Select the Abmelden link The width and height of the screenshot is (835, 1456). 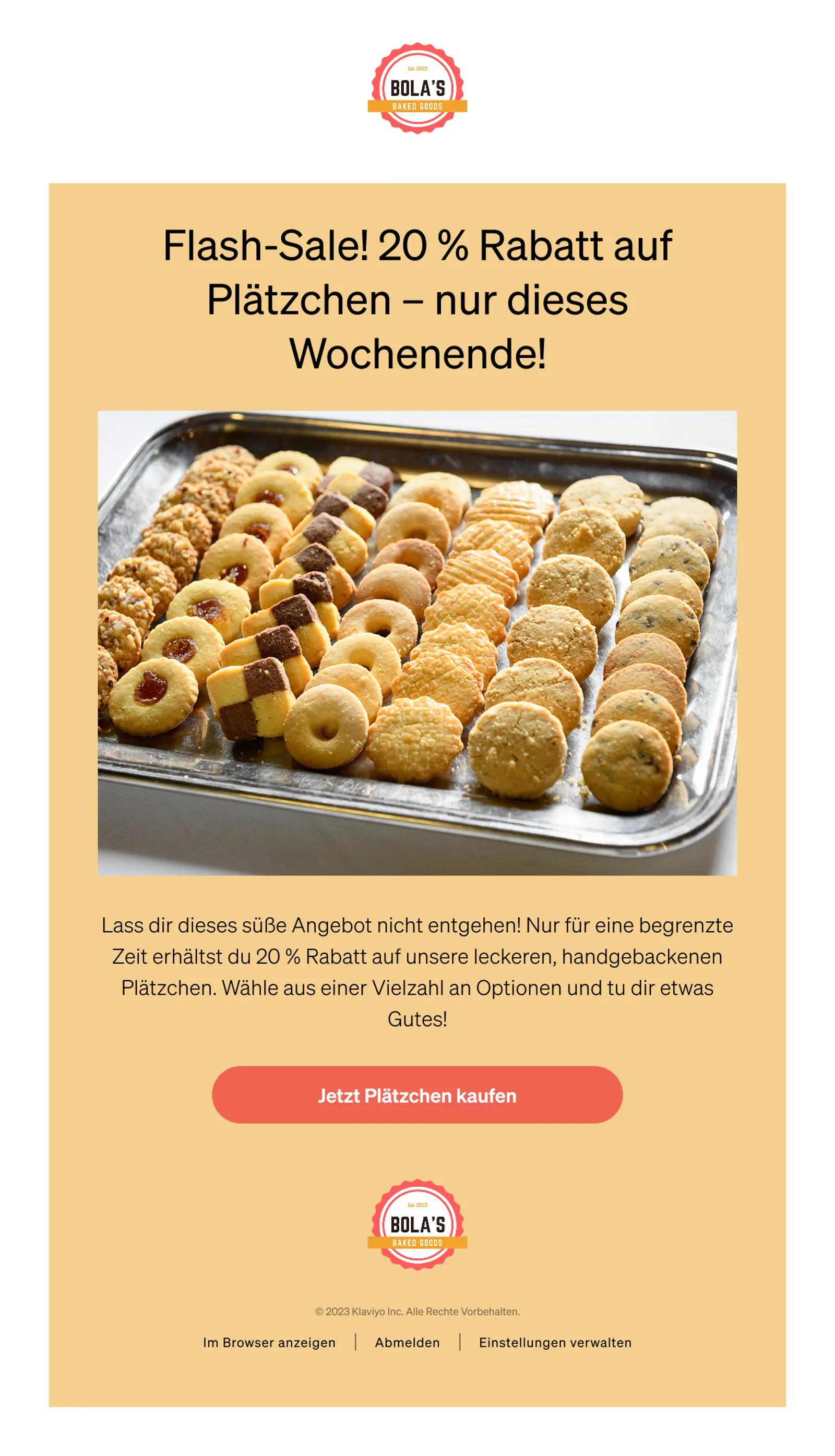[407, 1342]
